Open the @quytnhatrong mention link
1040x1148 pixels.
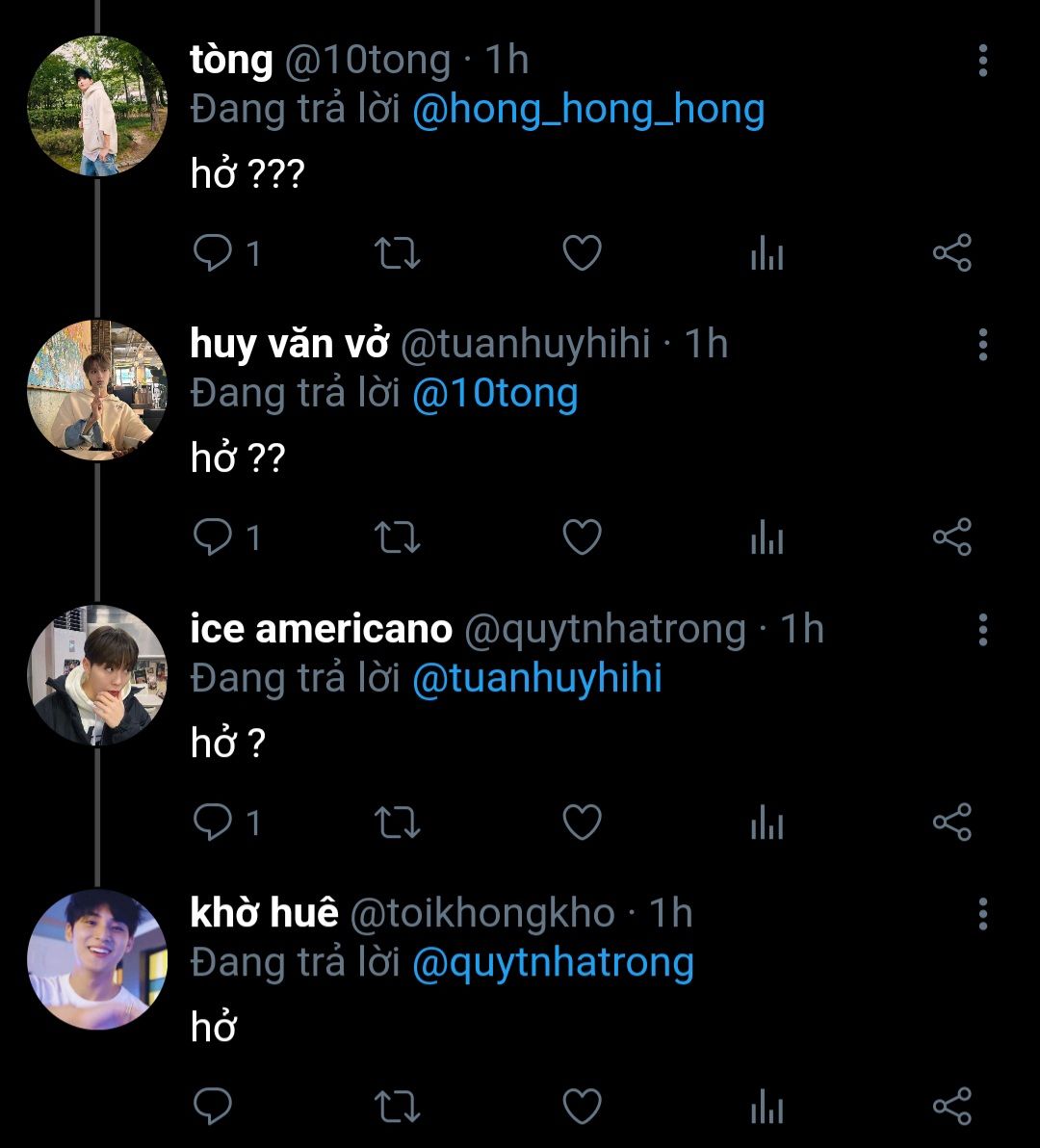point(553,963)
